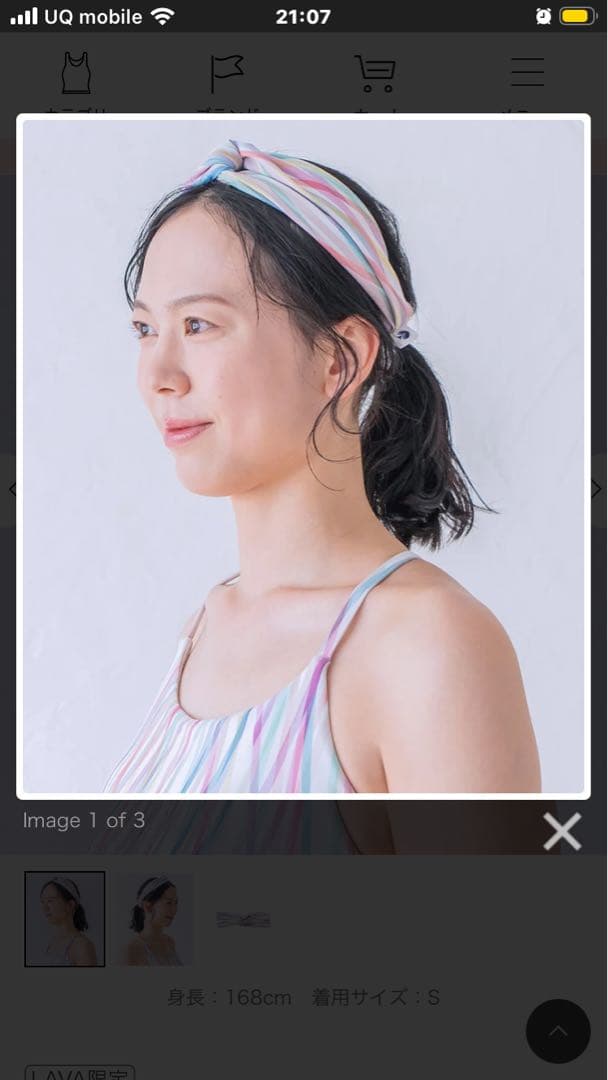Select the second model thumbnail
The width and height of the screenshot is (608, 1080).
[x=153, y=918]
